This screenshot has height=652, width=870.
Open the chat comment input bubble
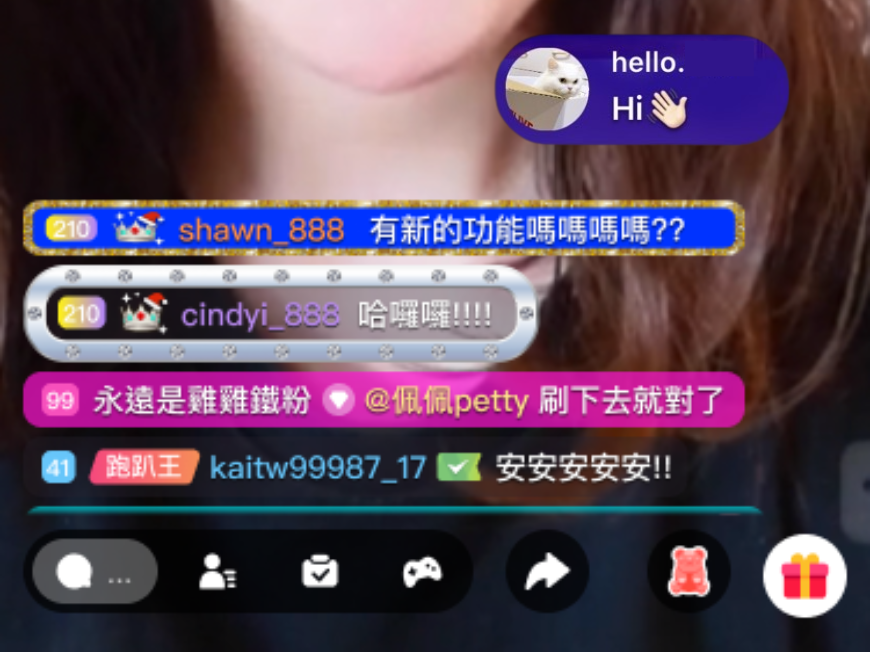point(94,572)
